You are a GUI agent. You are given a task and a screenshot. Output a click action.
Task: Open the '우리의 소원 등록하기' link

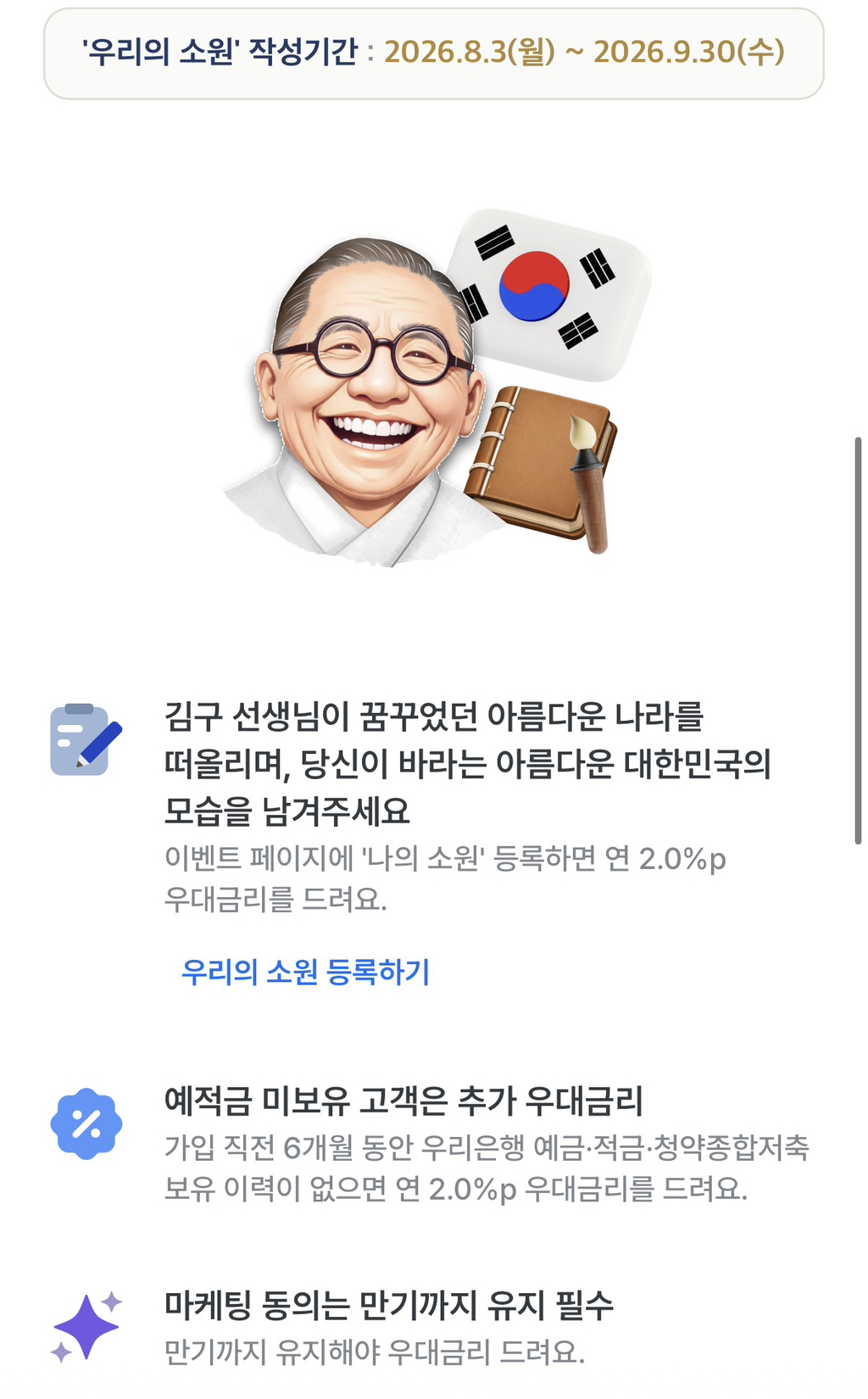306,972
